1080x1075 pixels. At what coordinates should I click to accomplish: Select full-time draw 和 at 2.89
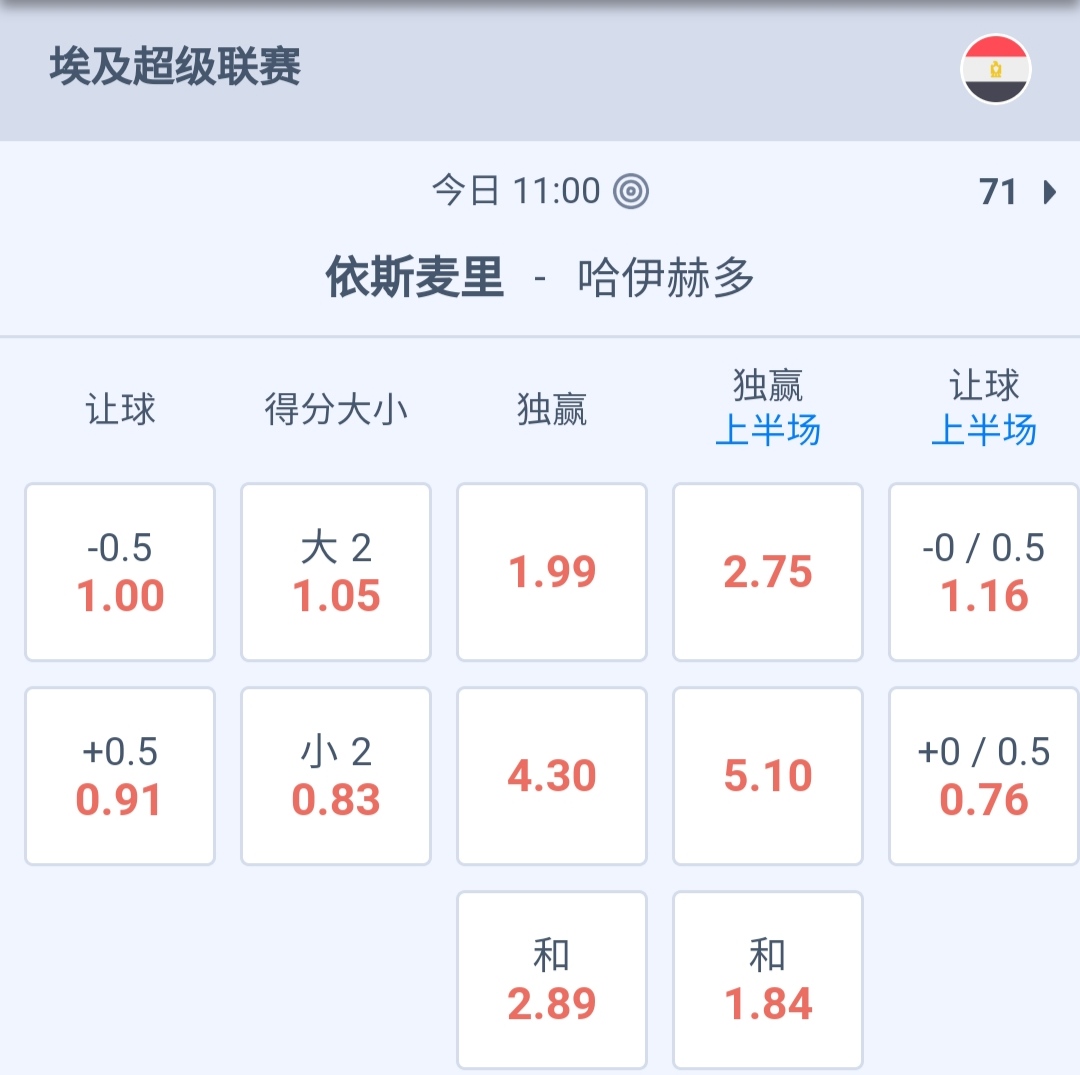[x=552, y=980]
